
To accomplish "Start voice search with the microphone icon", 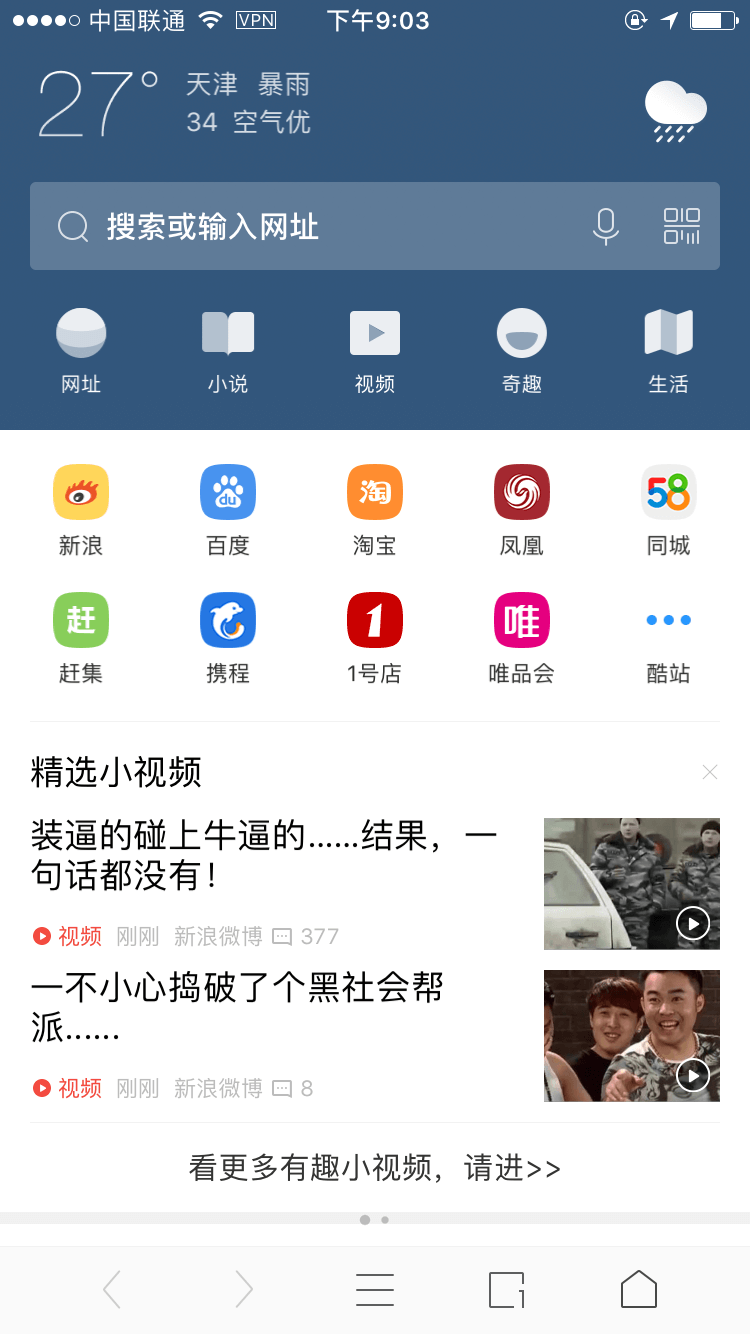I will pos(605,226).
